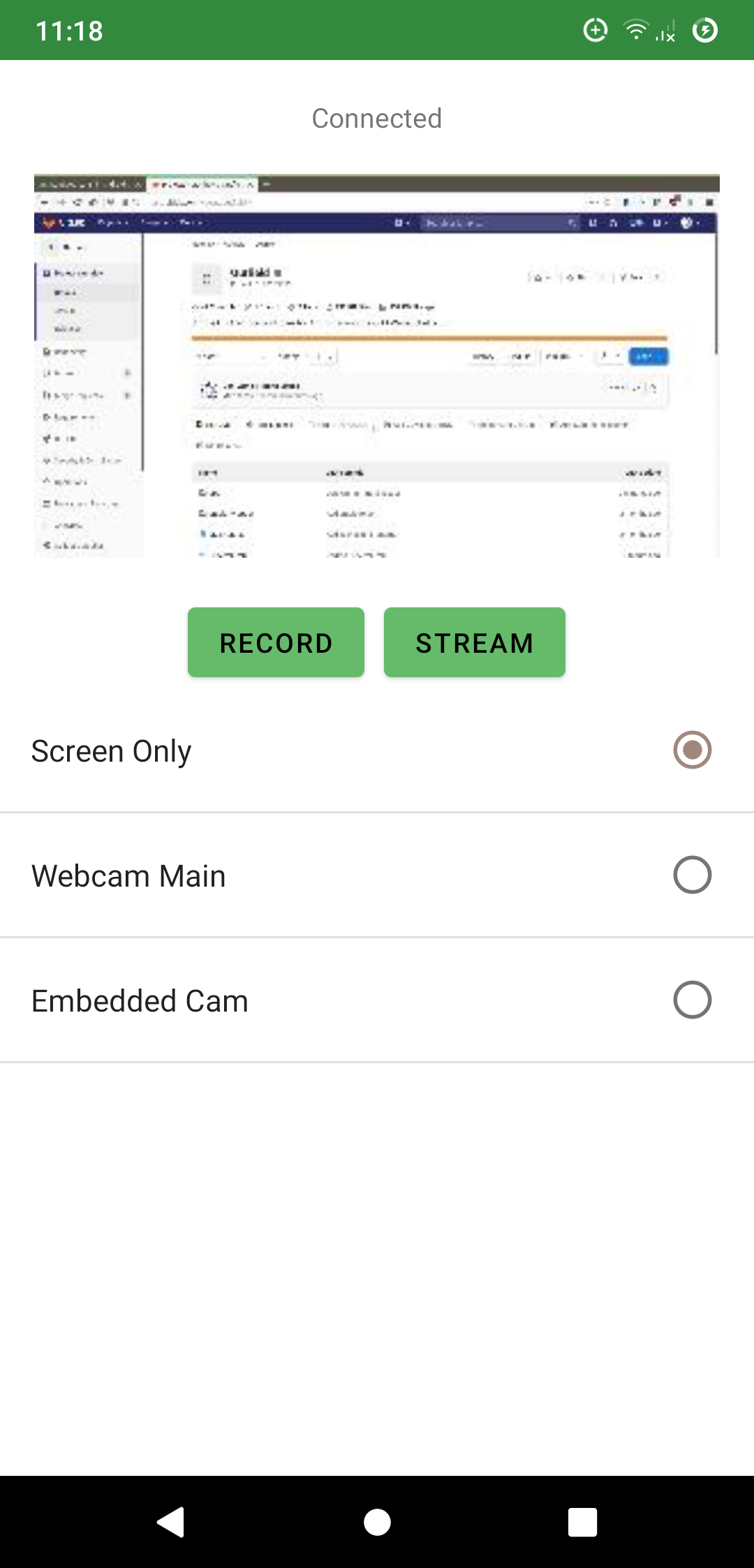Viewport: 754px width, 1568px height.
Task: Start streaming with the STREAM button
Action: pyautogui.click(x=474, y=642)
